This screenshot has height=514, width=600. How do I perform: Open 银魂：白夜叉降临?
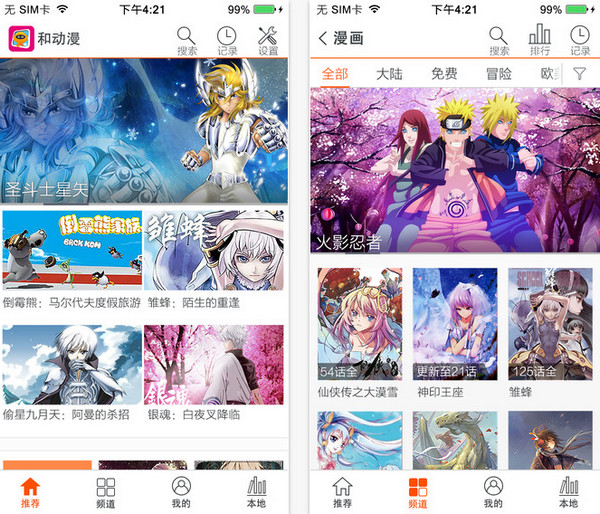[x=217, y=365]
